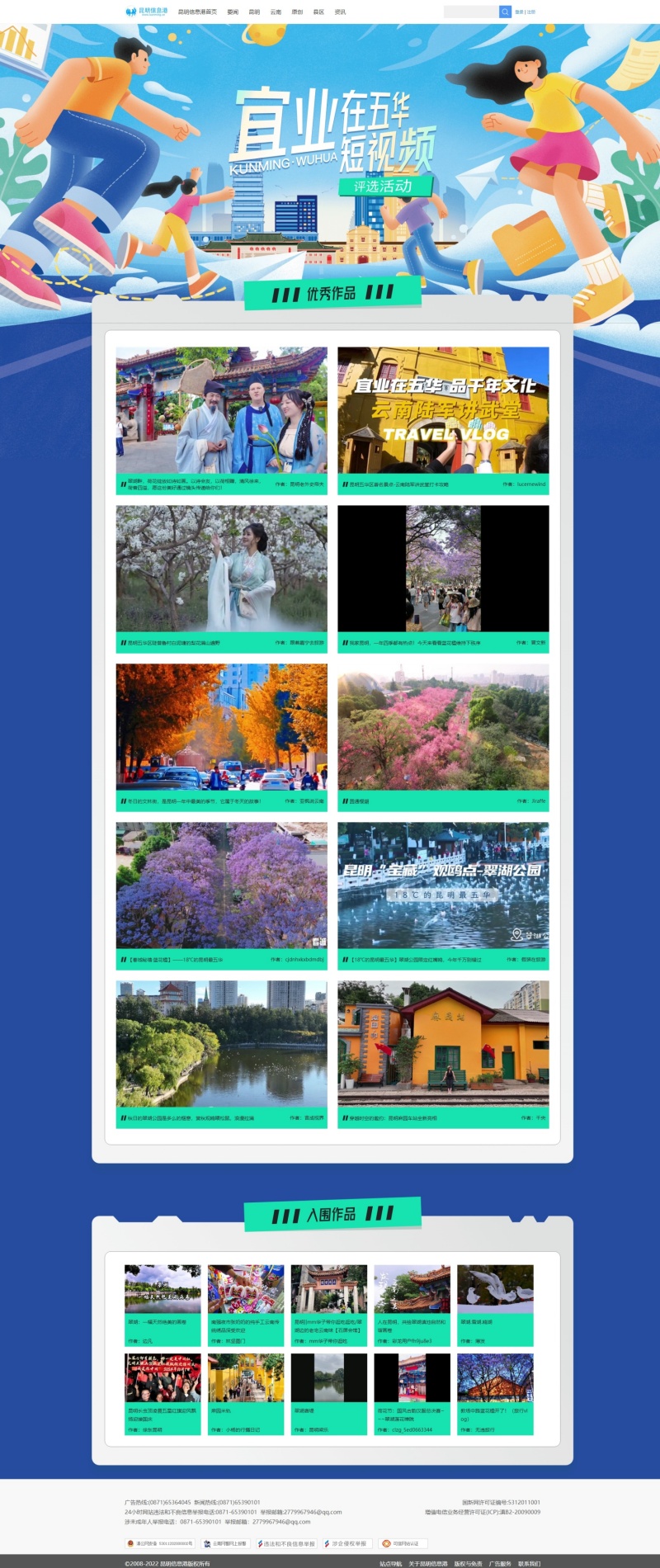Open 昆明信息港首页 in top navigation
Image resolution: width=660 pixels, height=1568 pixels.
pyautogui.click(x=198, y=12)
